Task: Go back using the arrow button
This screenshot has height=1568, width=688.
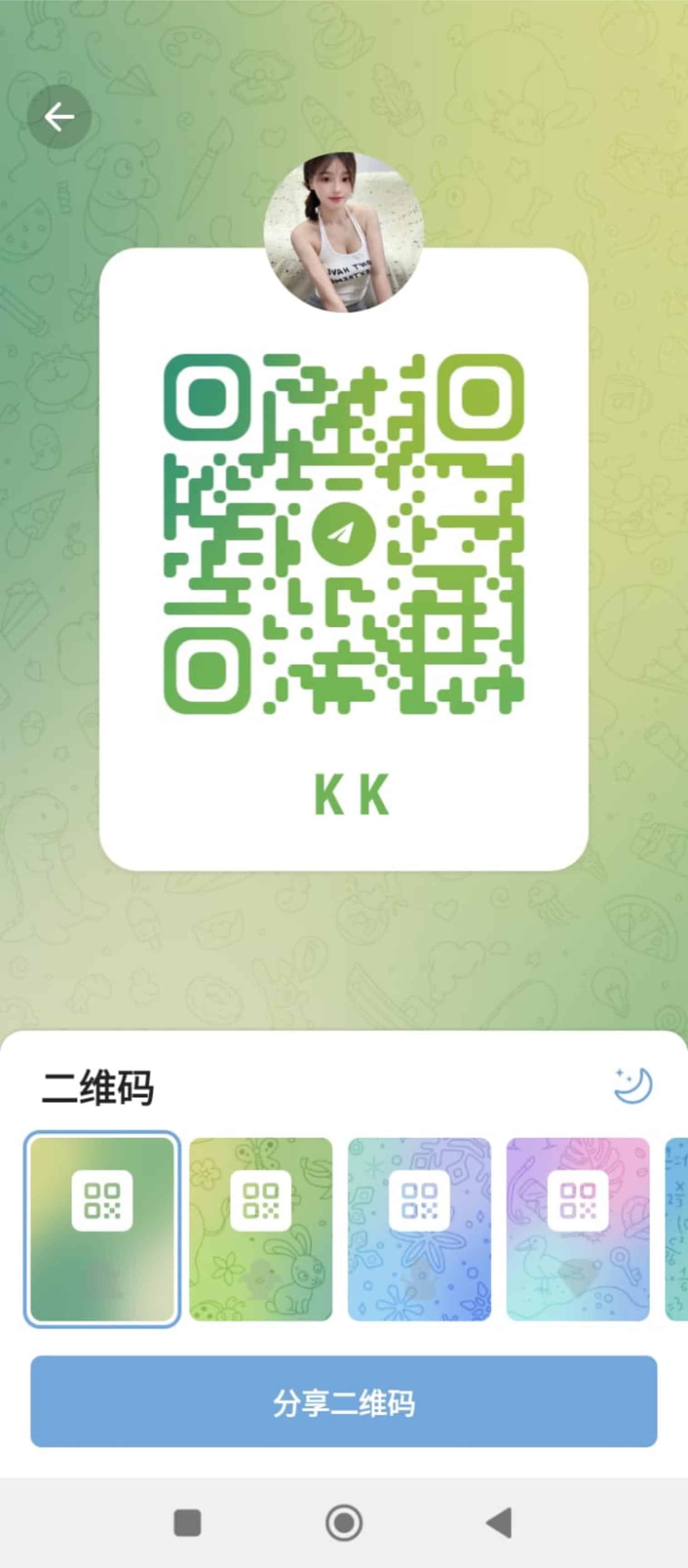Action: coord(59,117)
